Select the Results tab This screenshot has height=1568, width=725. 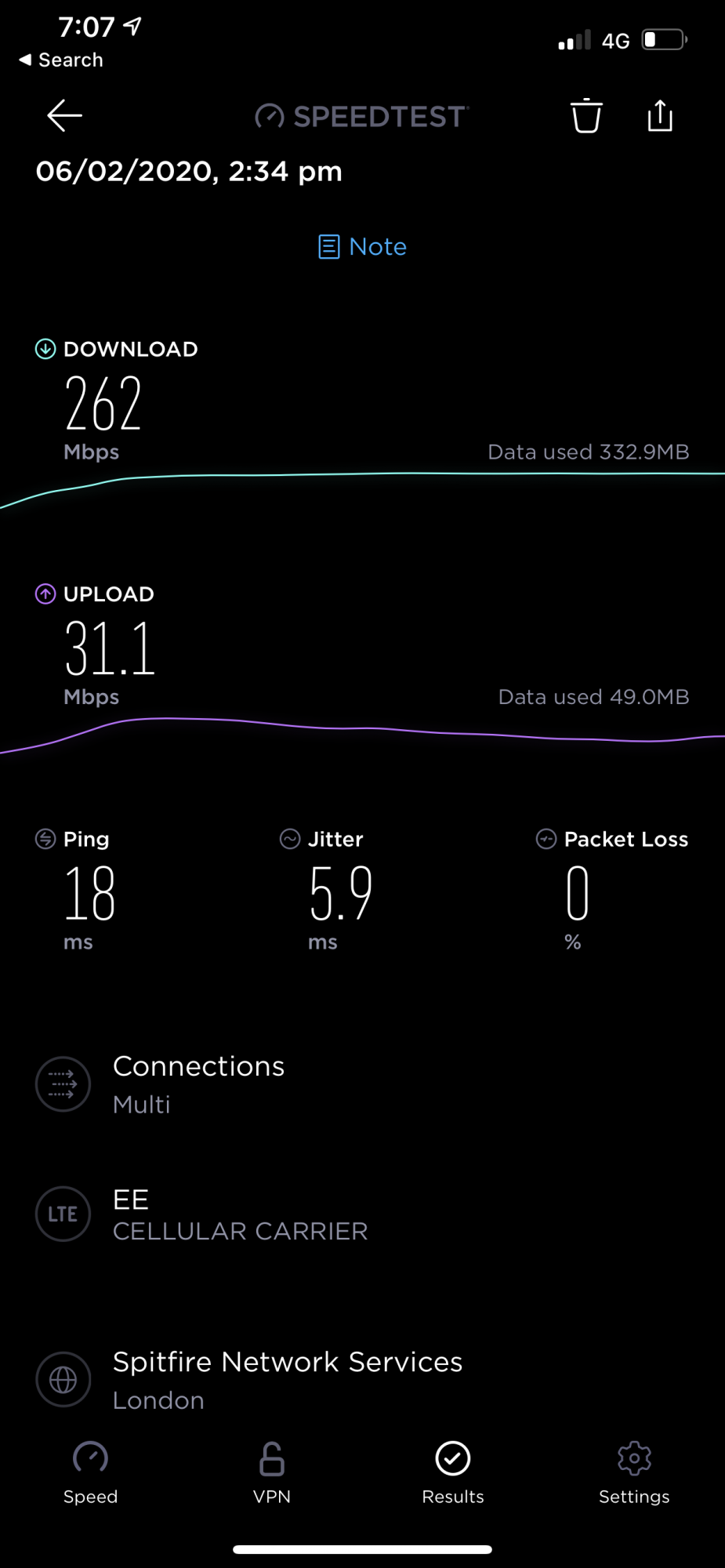[453, 1472]
